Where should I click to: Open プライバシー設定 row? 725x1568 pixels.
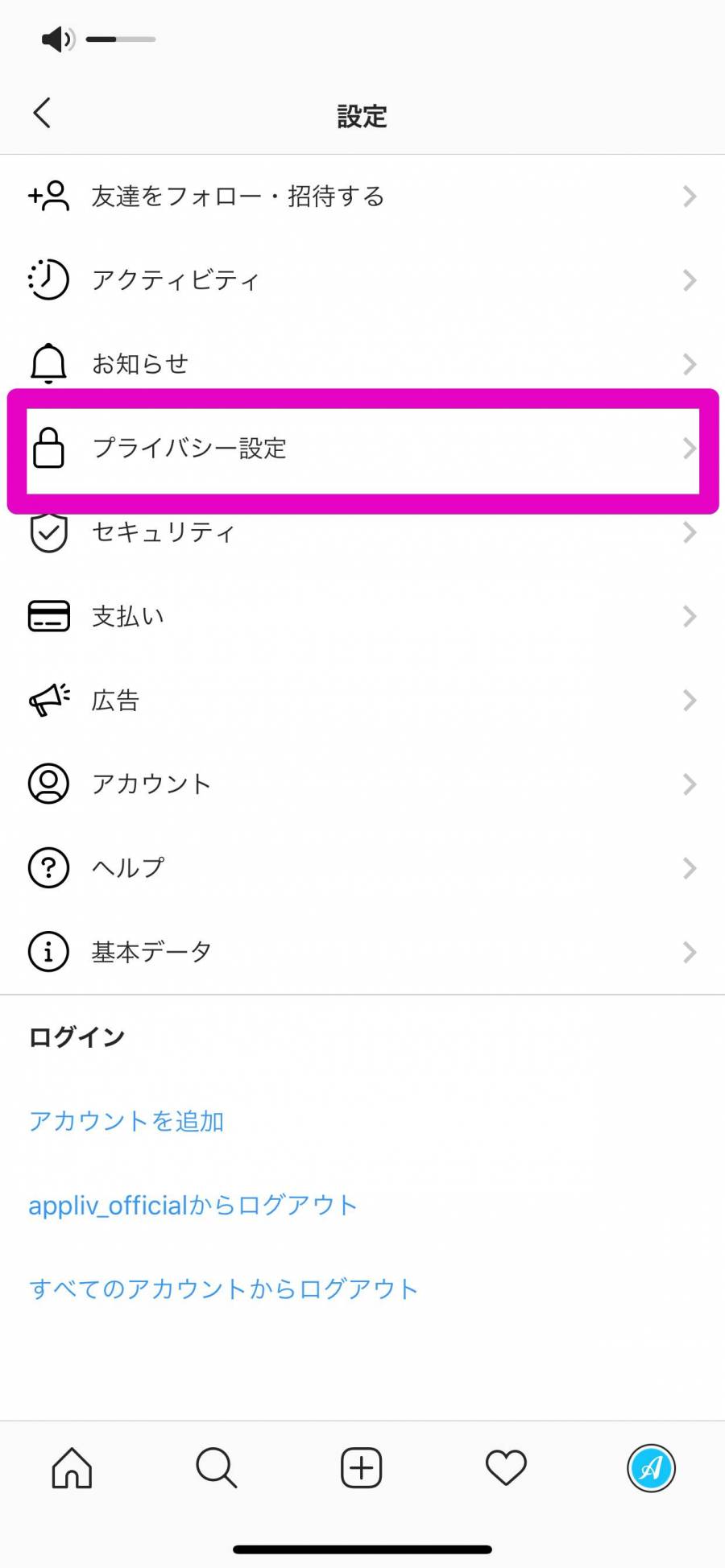click(362, 449)
